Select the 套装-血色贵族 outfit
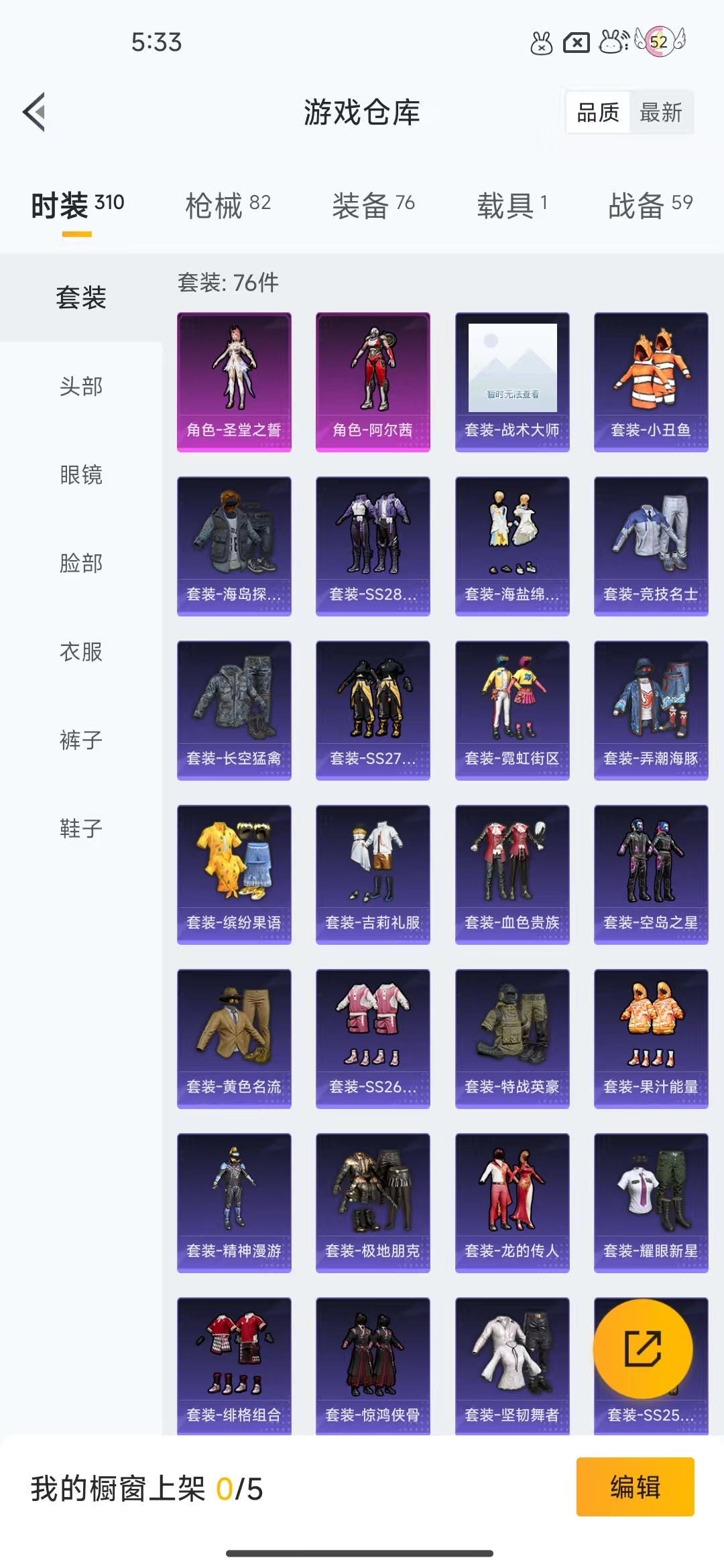 pyautogui.click(x=512, y=874)
